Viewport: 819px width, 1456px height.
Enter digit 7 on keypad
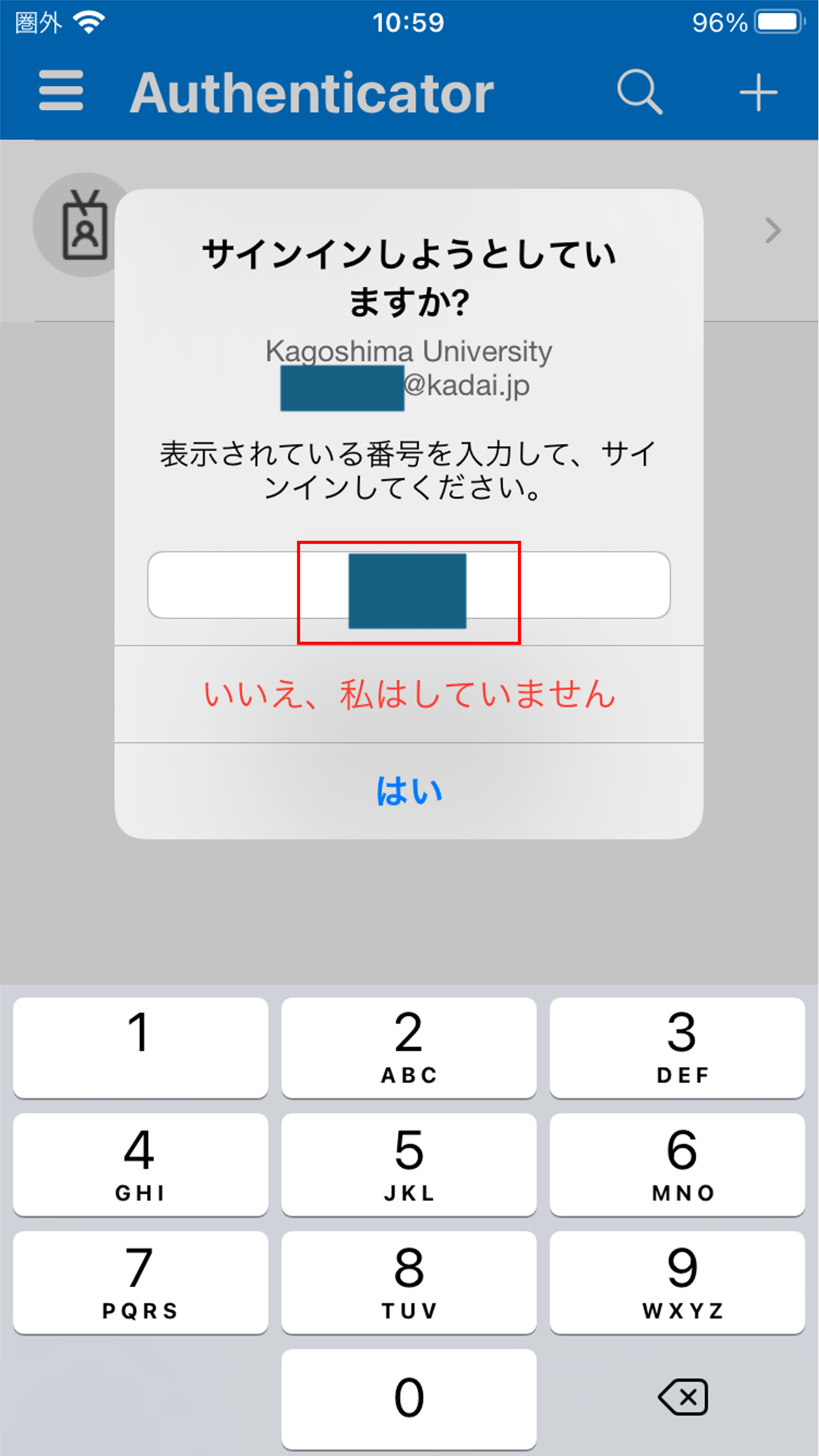pos(141,1283)
